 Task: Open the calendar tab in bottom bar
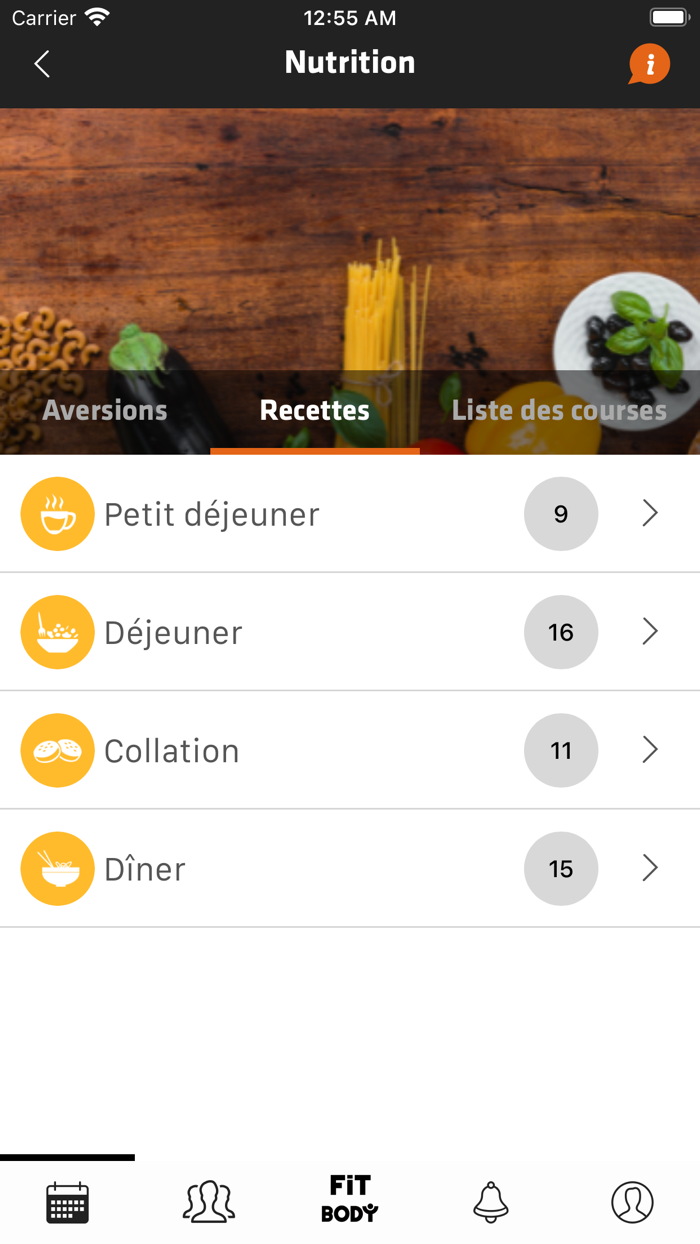point(68,1201)
